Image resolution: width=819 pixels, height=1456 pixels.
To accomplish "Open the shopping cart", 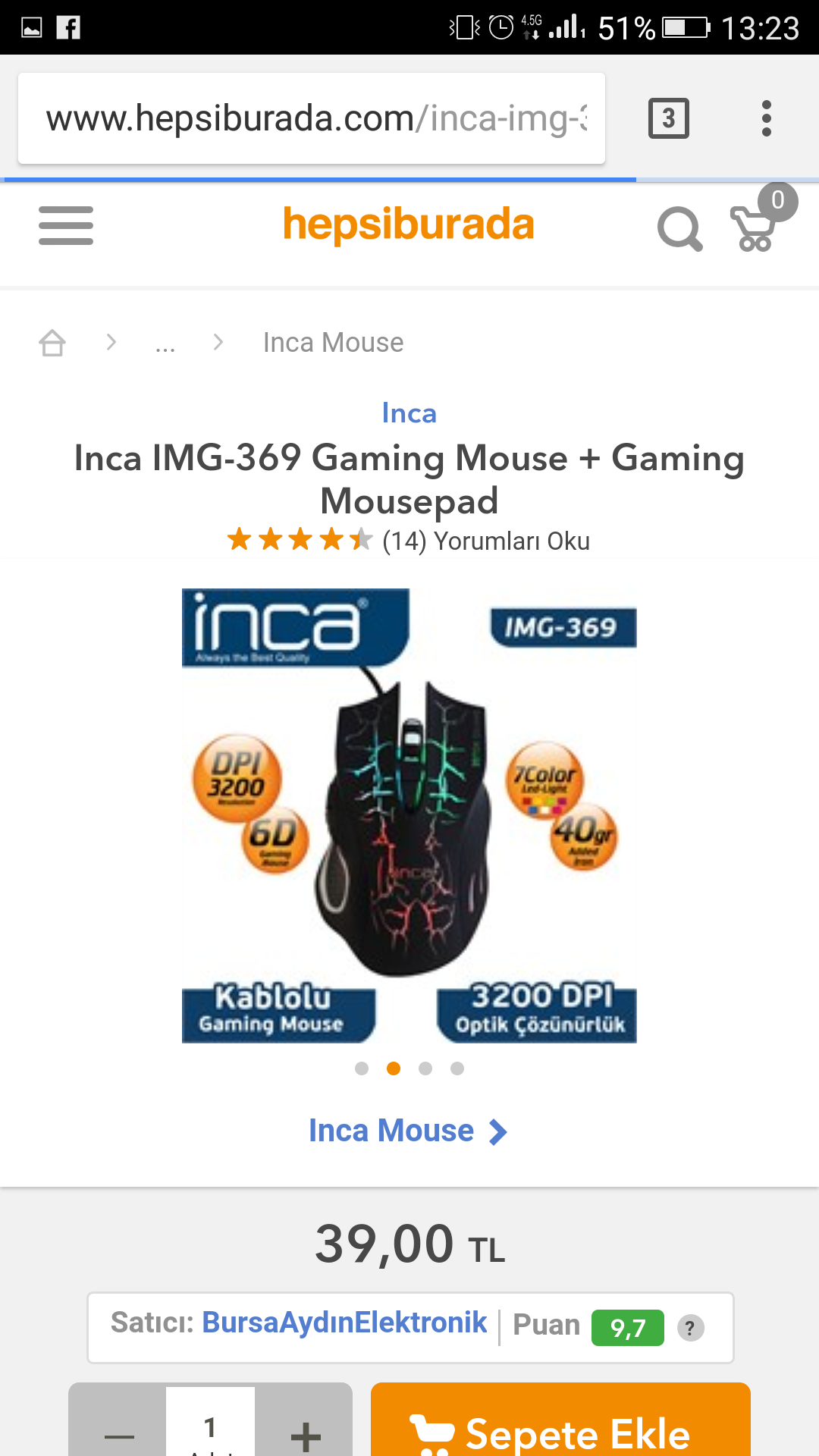I will click(755, 227).
